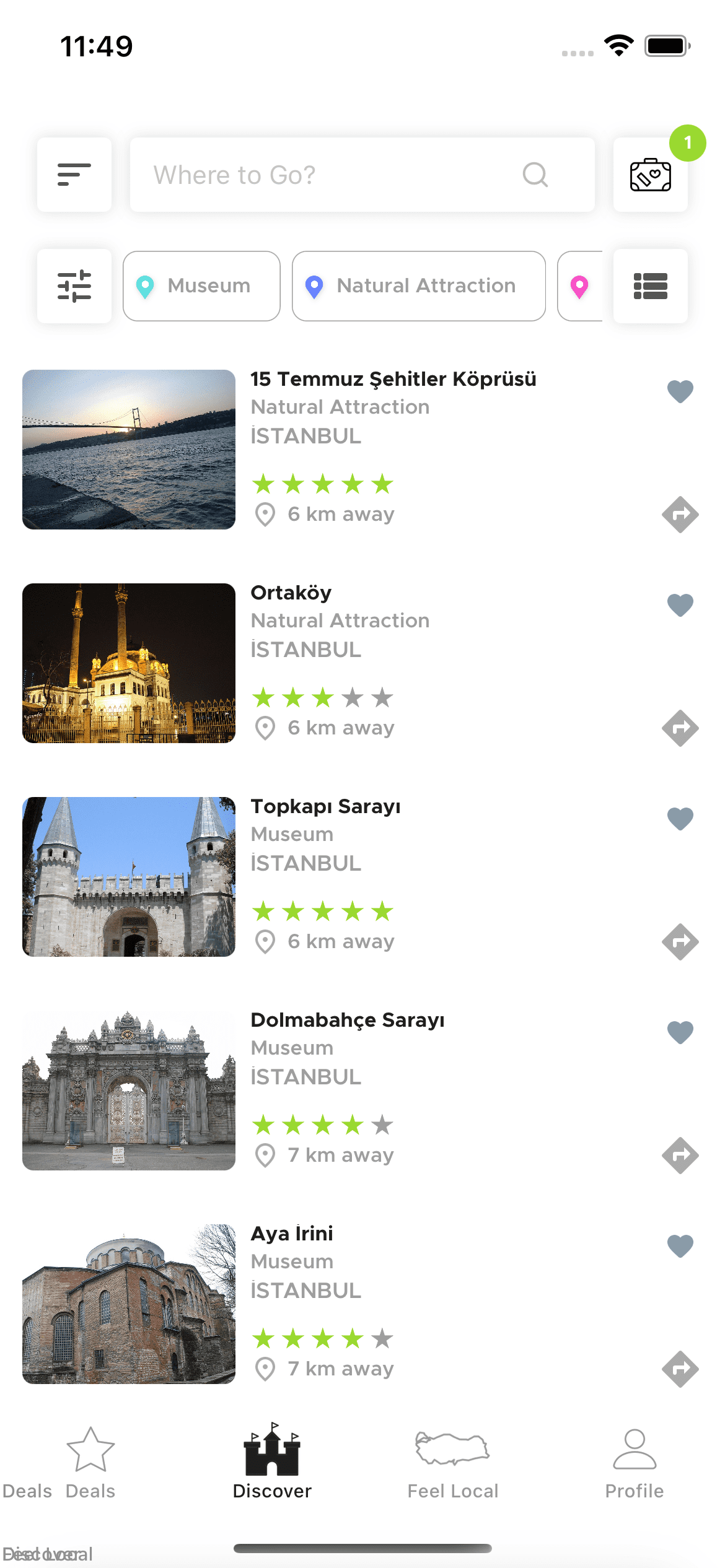Add Dolmabahçe Sarayı to favorites
This screenshot has height=1568, width=725.
[x=680, y=1032]
